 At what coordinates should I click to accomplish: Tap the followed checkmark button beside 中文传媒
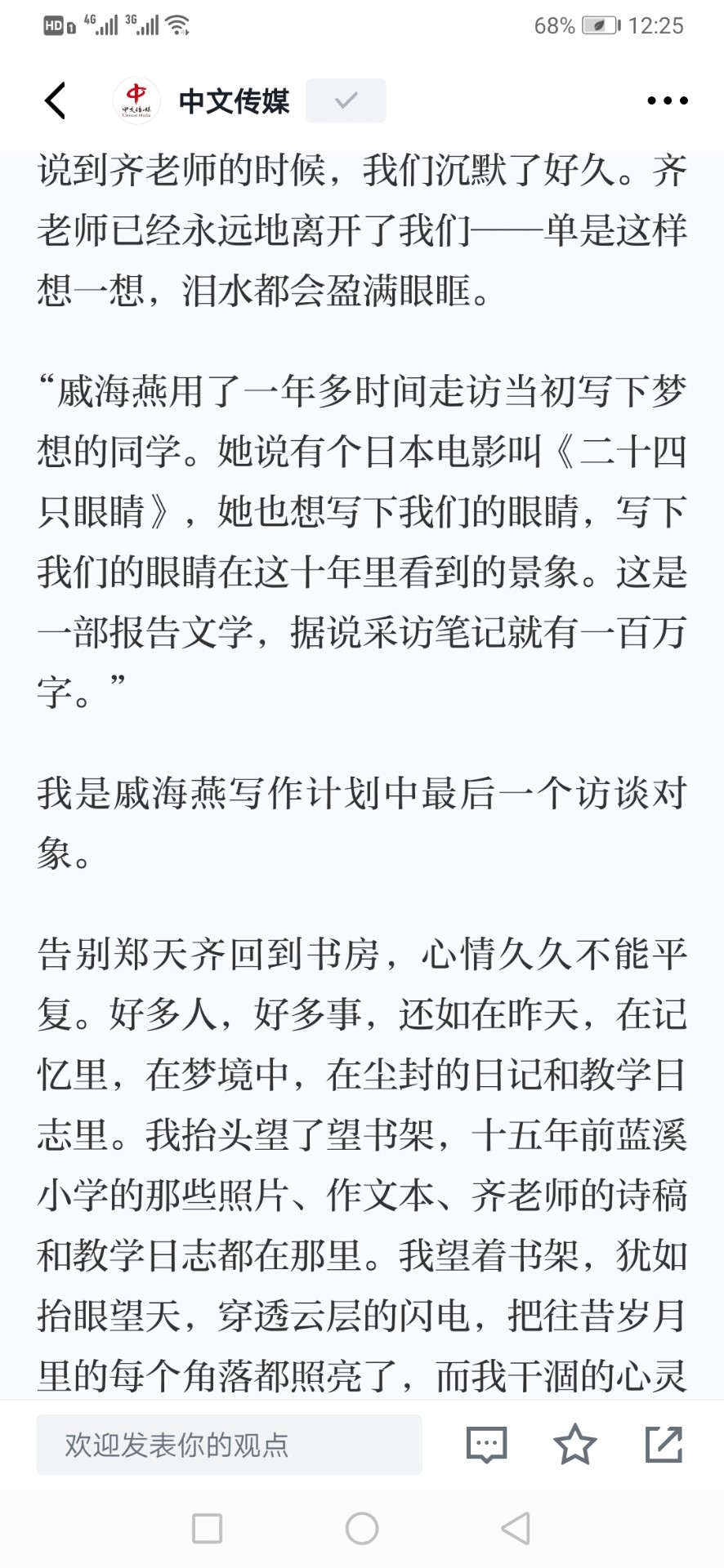[346, 100]
